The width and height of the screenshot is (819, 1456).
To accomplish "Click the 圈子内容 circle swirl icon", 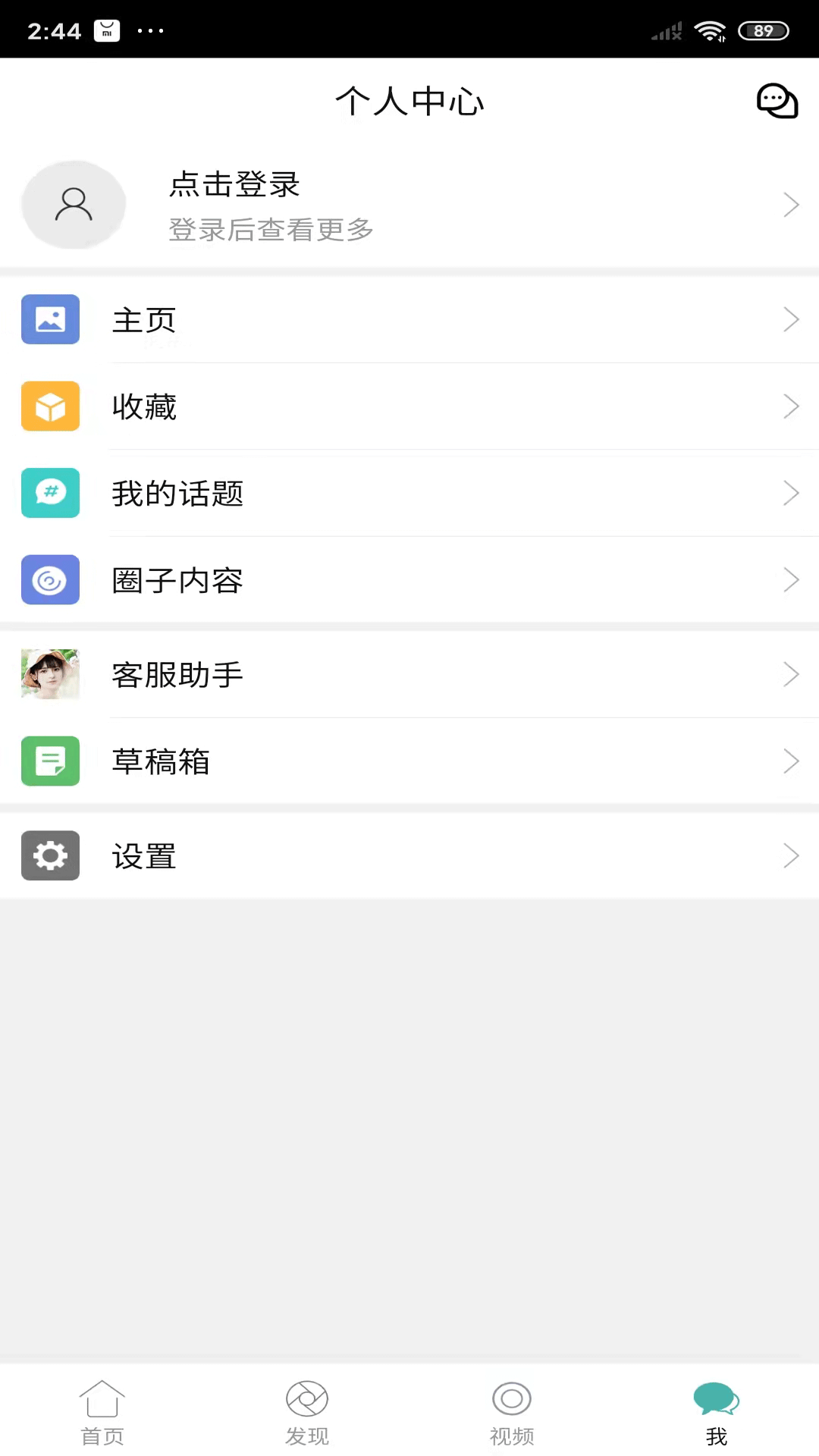I will click(50, 579).
